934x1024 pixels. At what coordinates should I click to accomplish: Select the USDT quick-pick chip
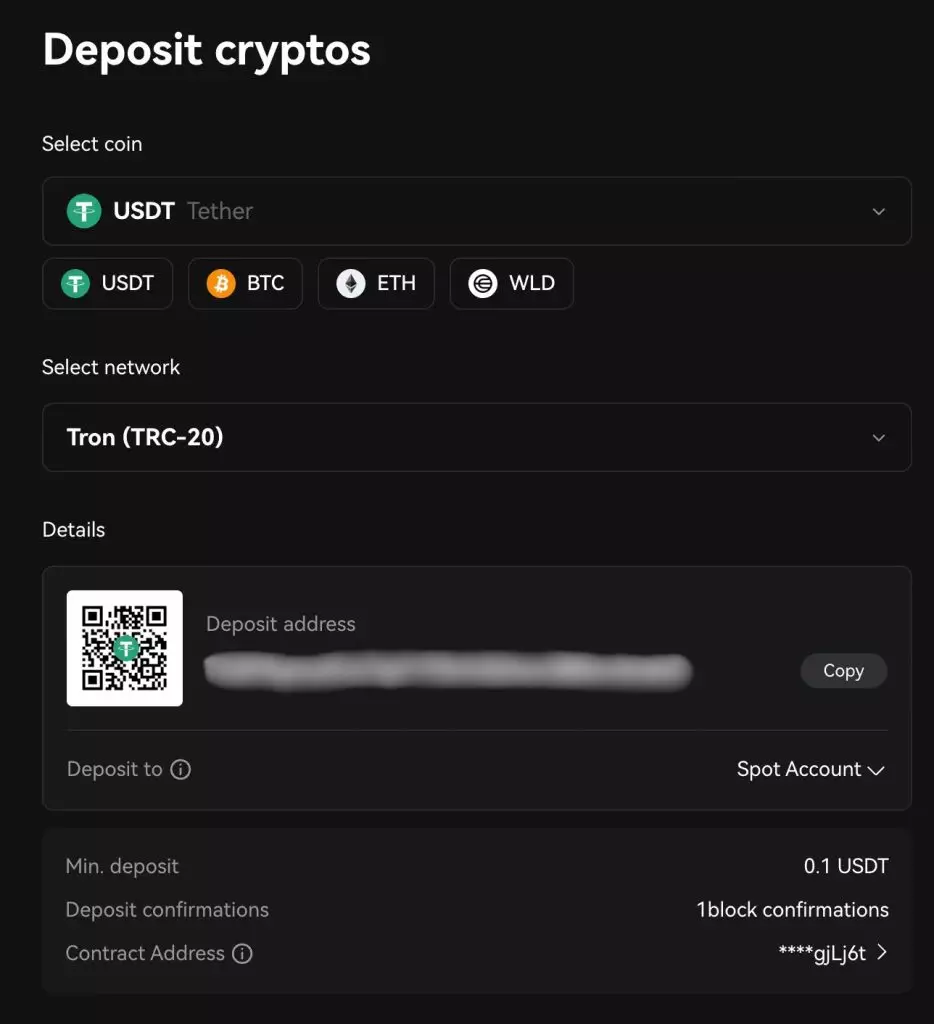(107, 283)
